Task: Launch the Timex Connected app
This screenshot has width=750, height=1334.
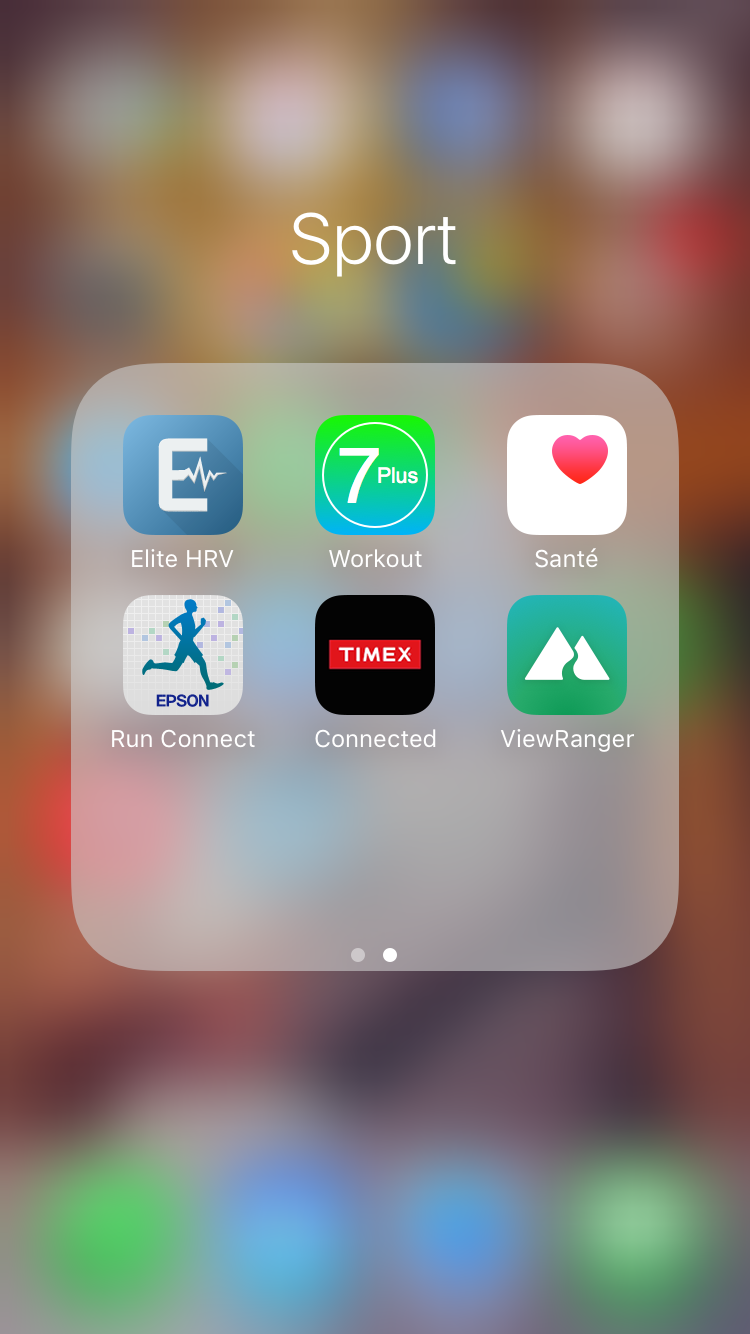Action: pyautogui.click(x=375, y=655)
